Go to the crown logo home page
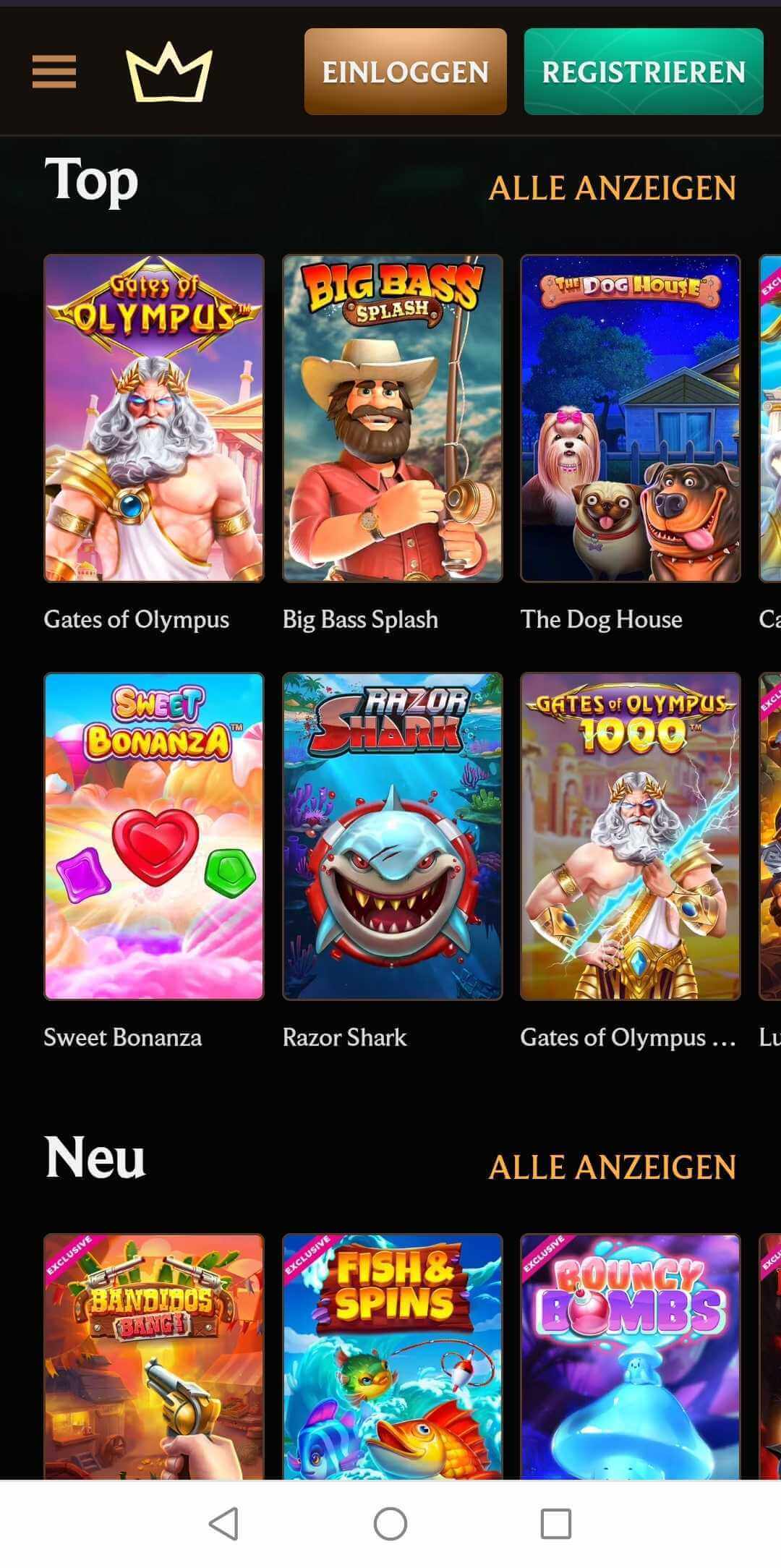The image size is (781, 1568). 169,72
